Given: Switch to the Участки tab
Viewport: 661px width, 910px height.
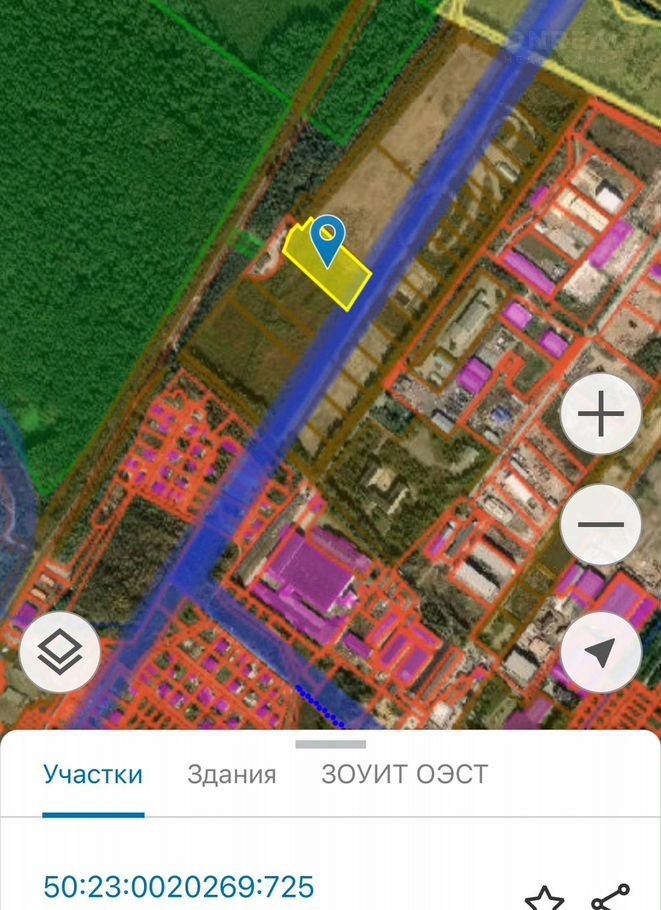Looking at the screenshot, I should click(93, 774).
